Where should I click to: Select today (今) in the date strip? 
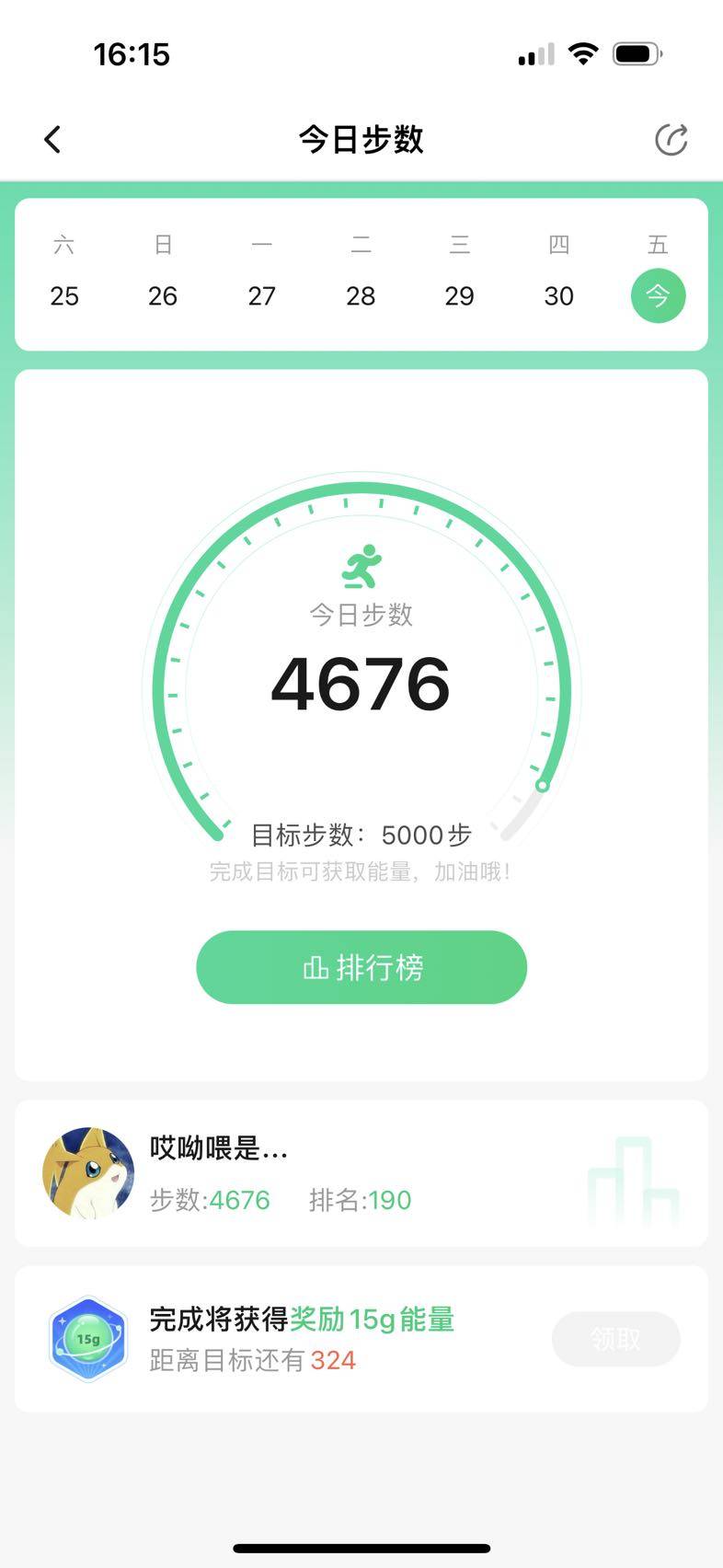658,295
